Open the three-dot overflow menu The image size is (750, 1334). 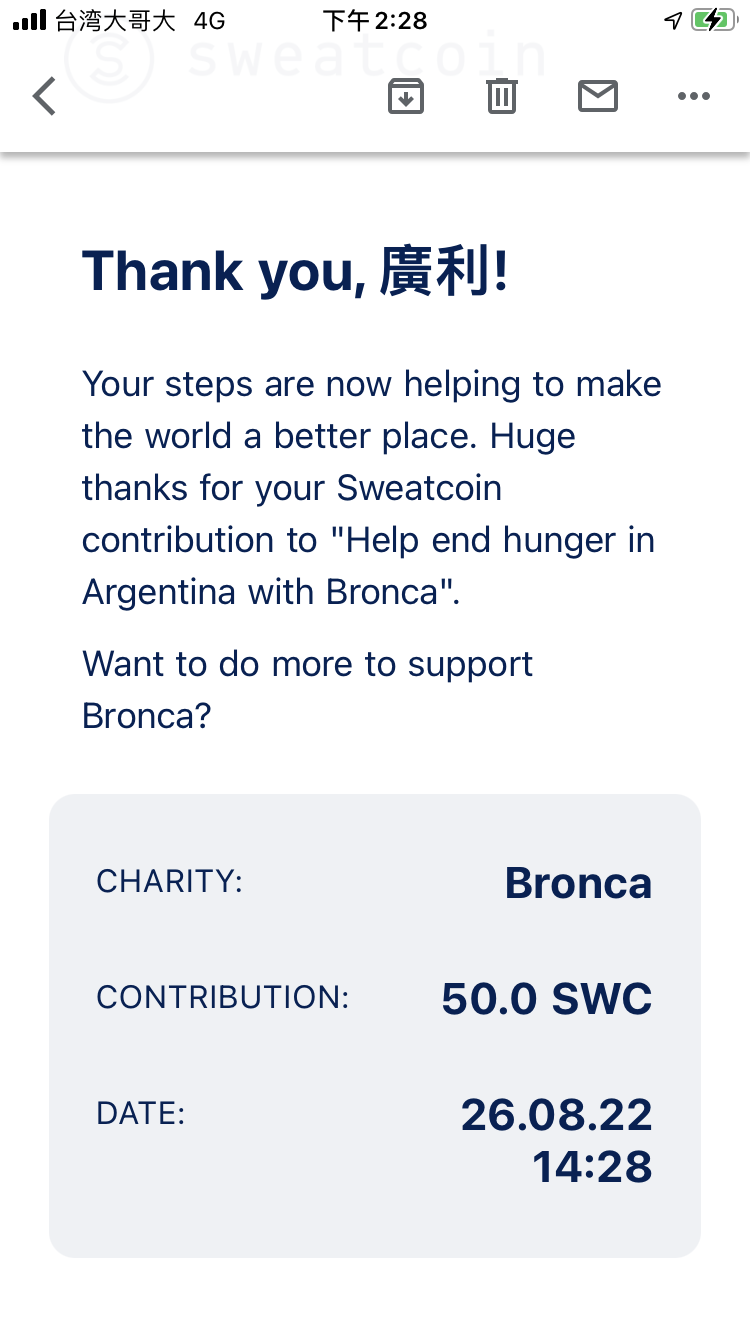pyautogui.click(x=693, y=97)
